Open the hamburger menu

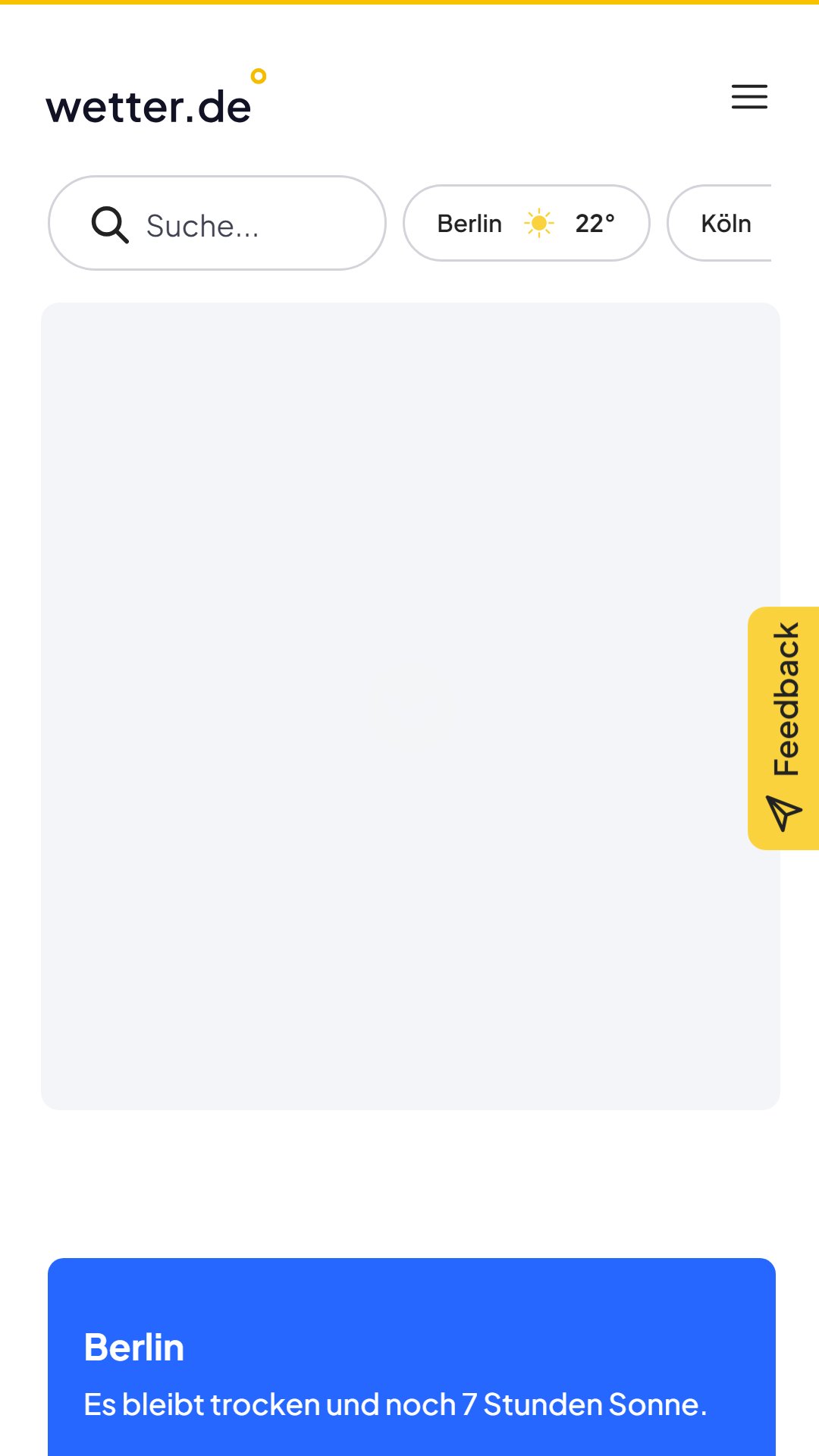(x=749, y=97)
